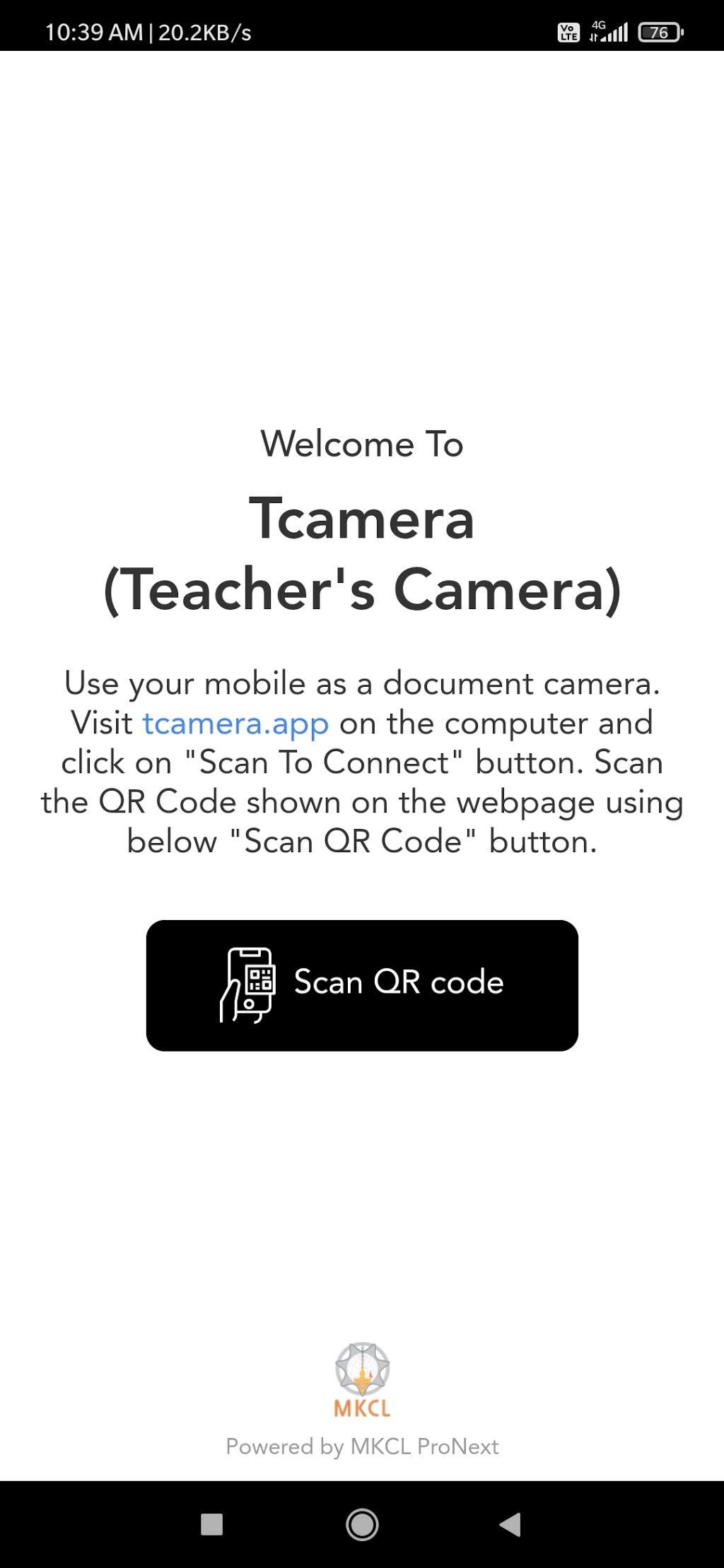Tap the Scan QR code button
This screenshot has width=724, height=1568.
tap(362, 984)
